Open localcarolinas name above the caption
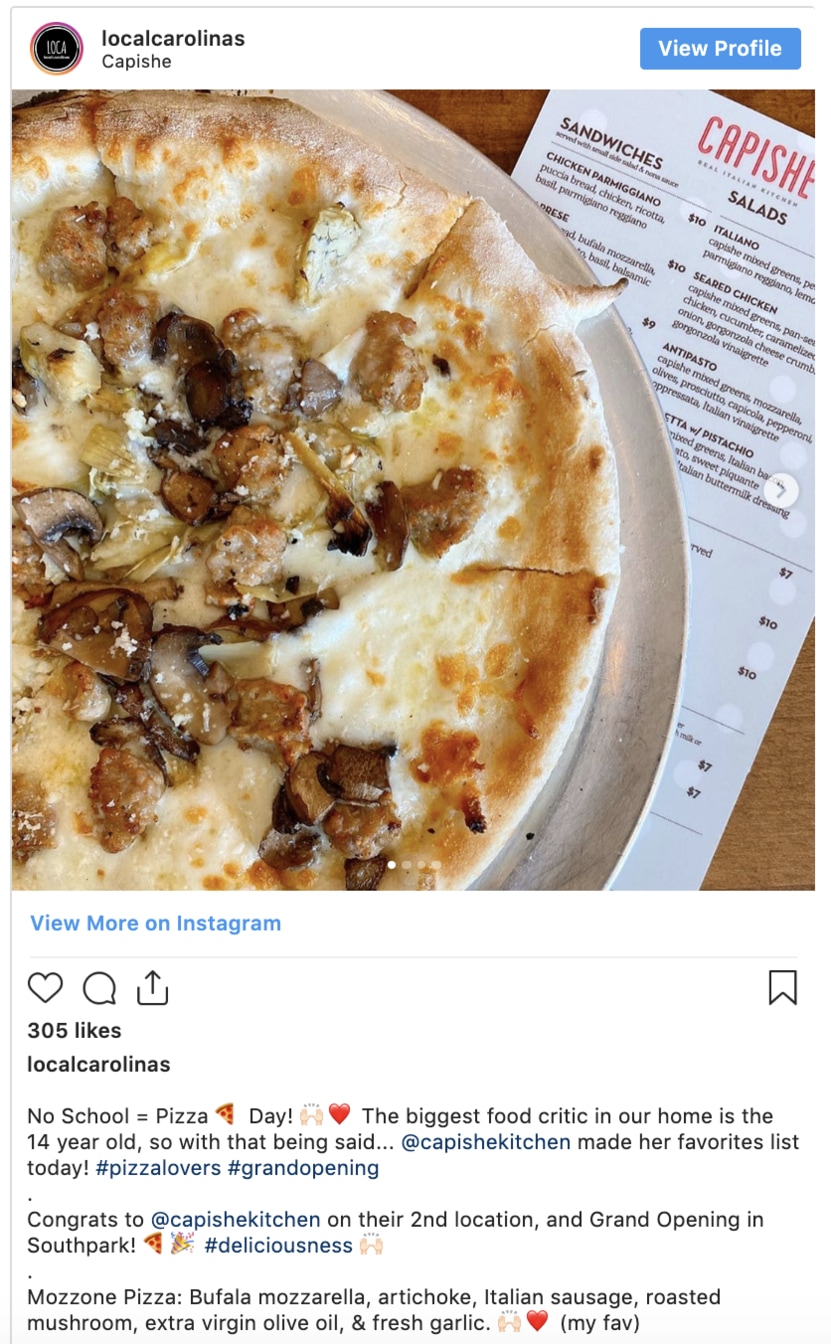831x1344 pixels. click(99, 1064)
